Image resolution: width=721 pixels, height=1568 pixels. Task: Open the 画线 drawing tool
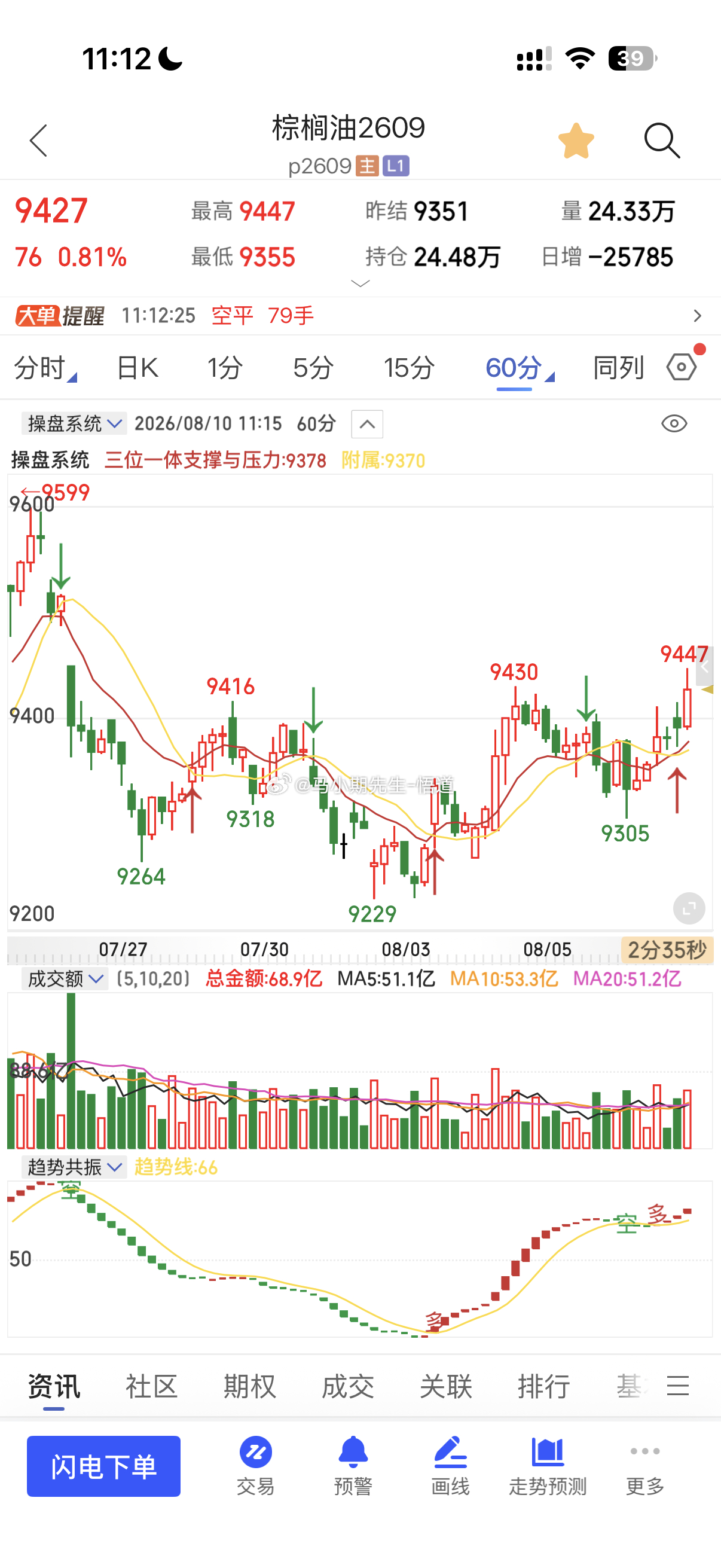click(x=450, y=1466)
